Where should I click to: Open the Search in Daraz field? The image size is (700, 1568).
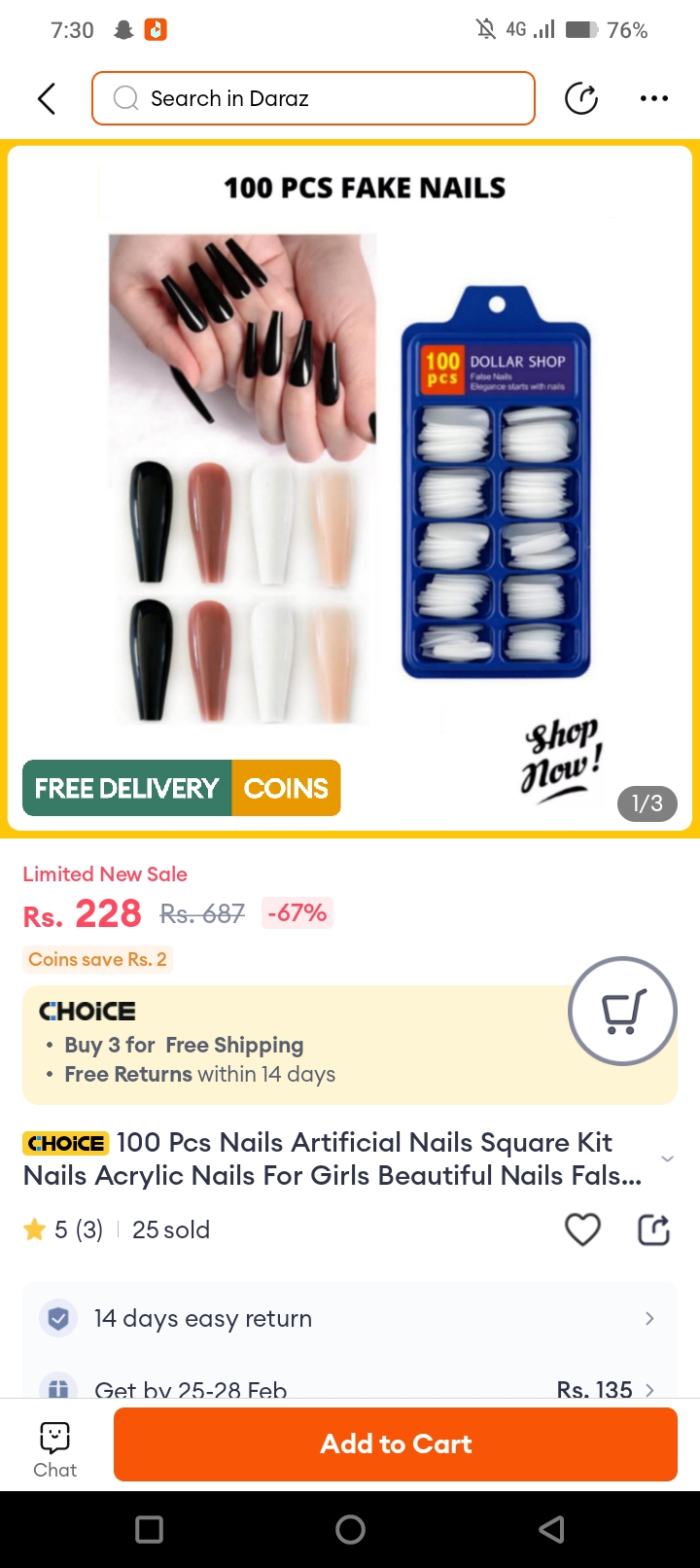point(313,98)
